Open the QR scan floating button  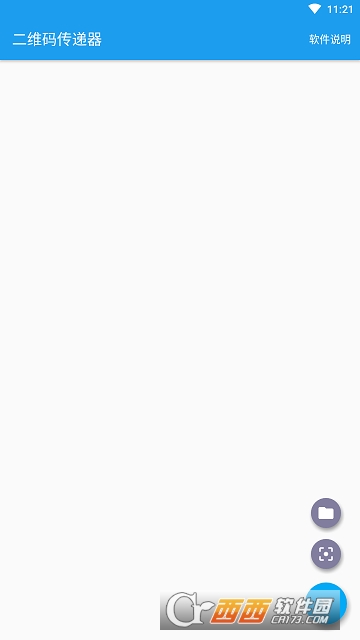[x=326, y=554]
